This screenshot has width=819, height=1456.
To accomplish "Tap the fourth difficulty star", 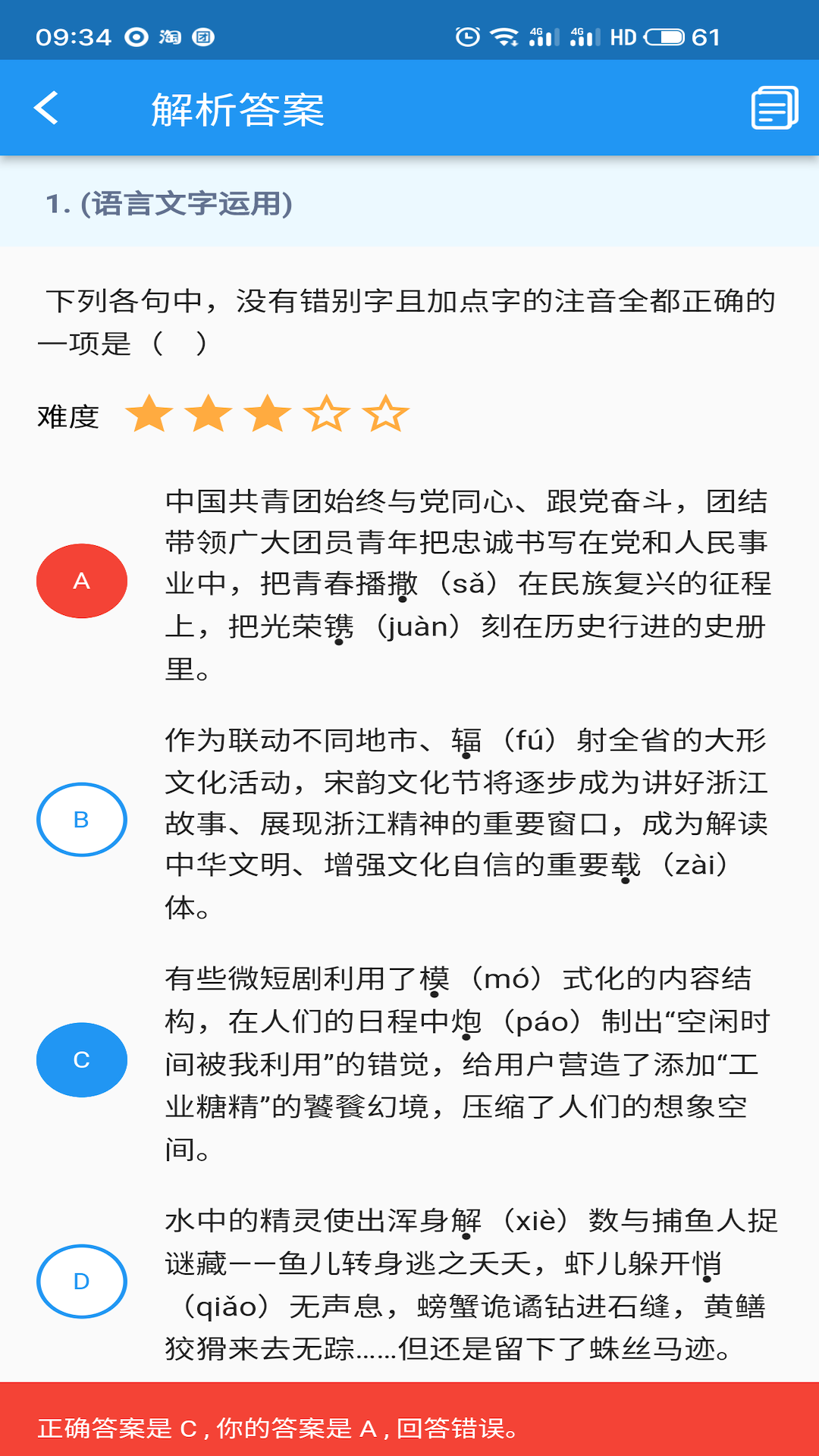I will (x=325, y=414).
